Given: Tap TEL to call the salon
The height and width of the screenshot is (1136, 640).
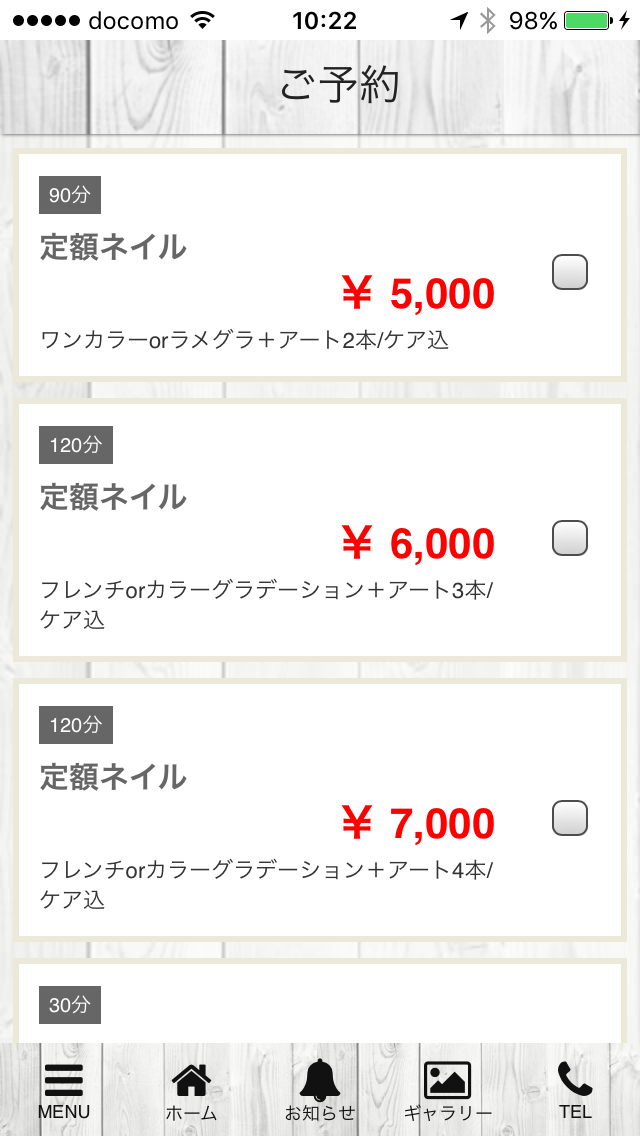Looking at the screenshot, I should click(575, 1090).
